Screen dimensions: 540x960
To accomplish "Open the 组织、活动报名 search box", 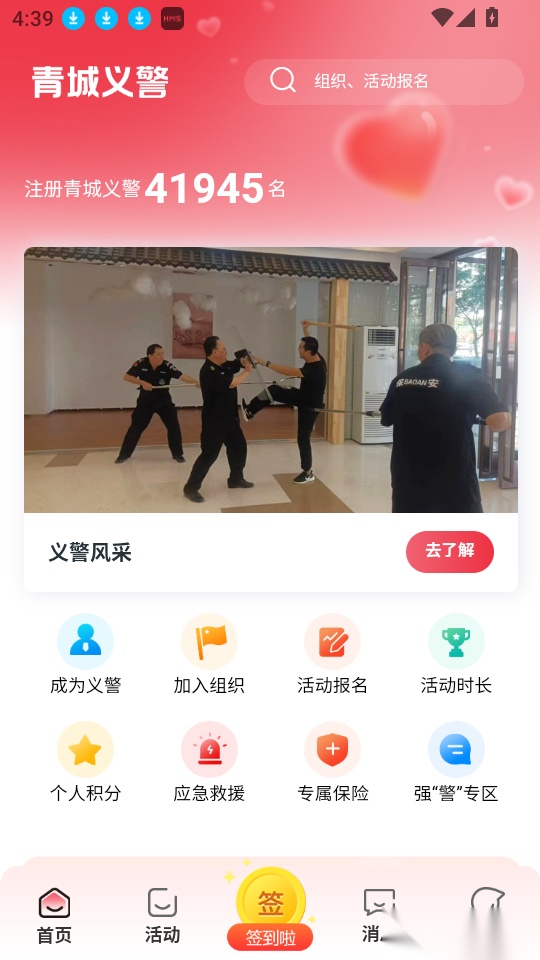I will [384, 81].
